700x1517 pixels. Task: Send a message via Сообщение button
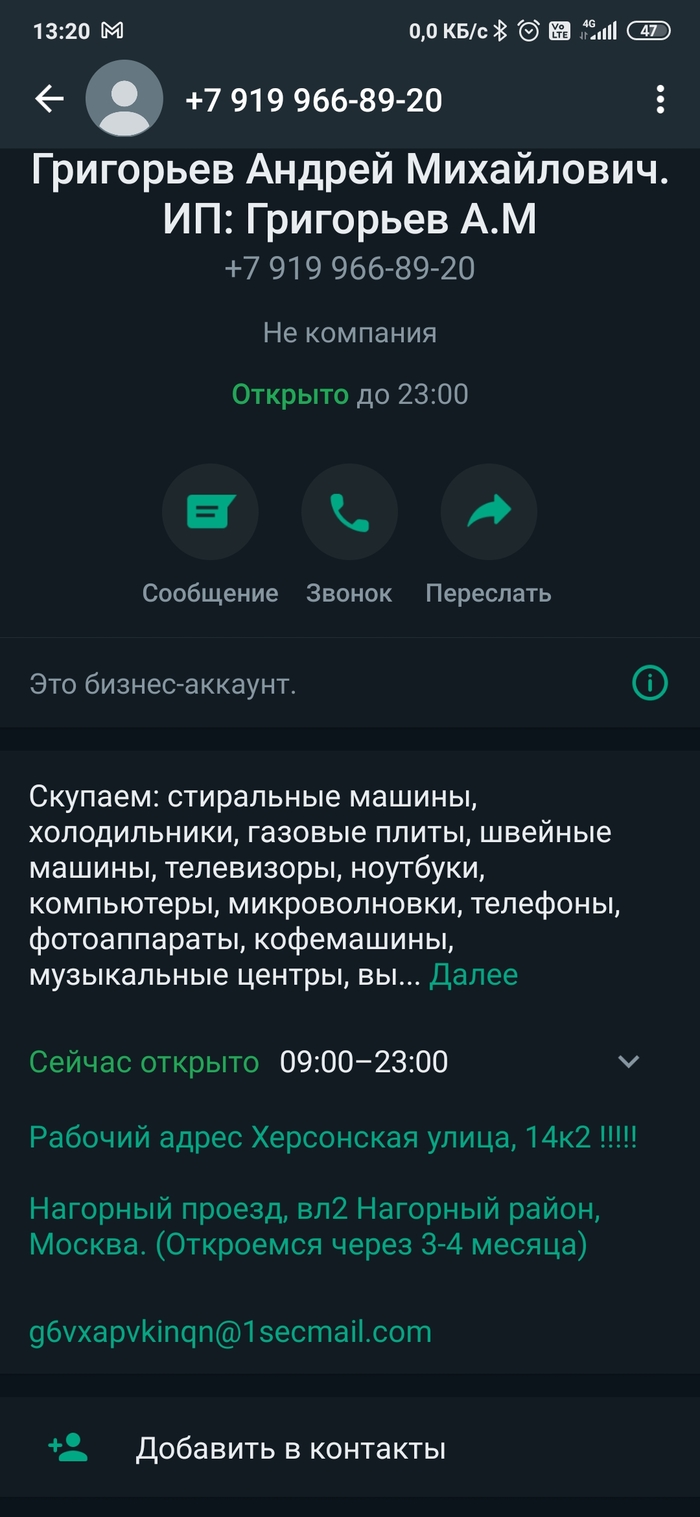click(210, 513)
